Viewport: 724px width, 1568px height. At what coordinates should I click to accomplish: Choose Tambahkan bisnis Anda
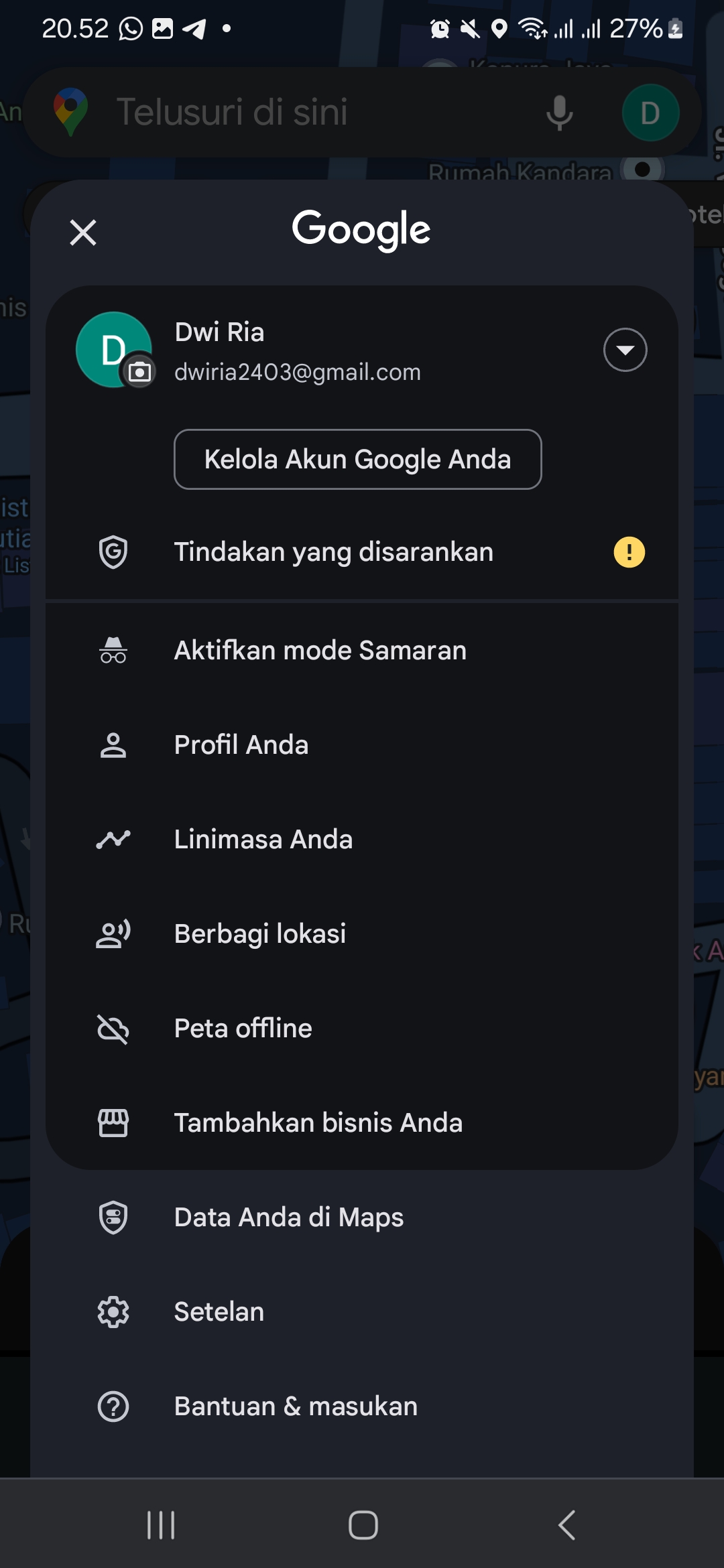[x=362, y=1123]
